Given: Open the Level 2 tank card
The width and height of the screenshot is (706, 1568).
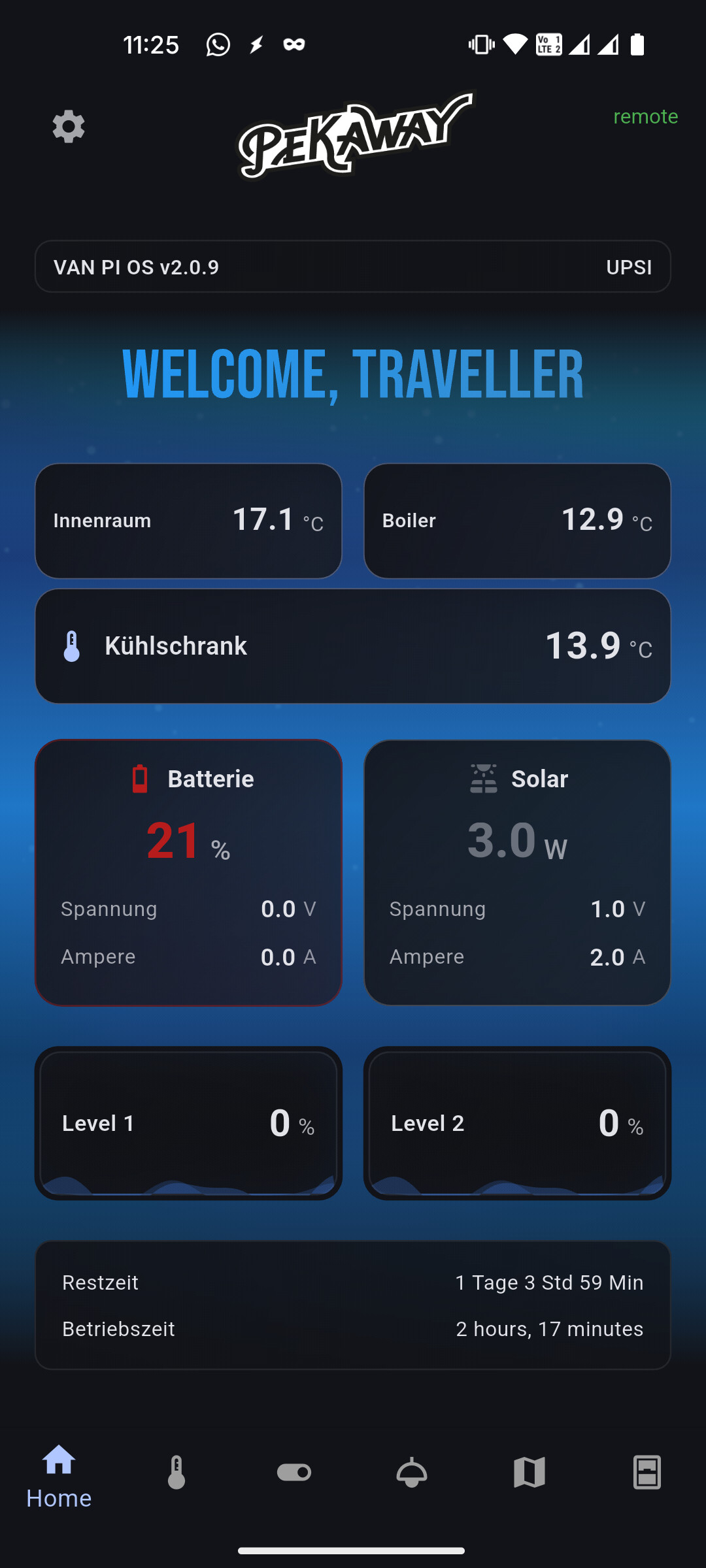Looking at the screenshot, I should click(x=517, y=1123).
